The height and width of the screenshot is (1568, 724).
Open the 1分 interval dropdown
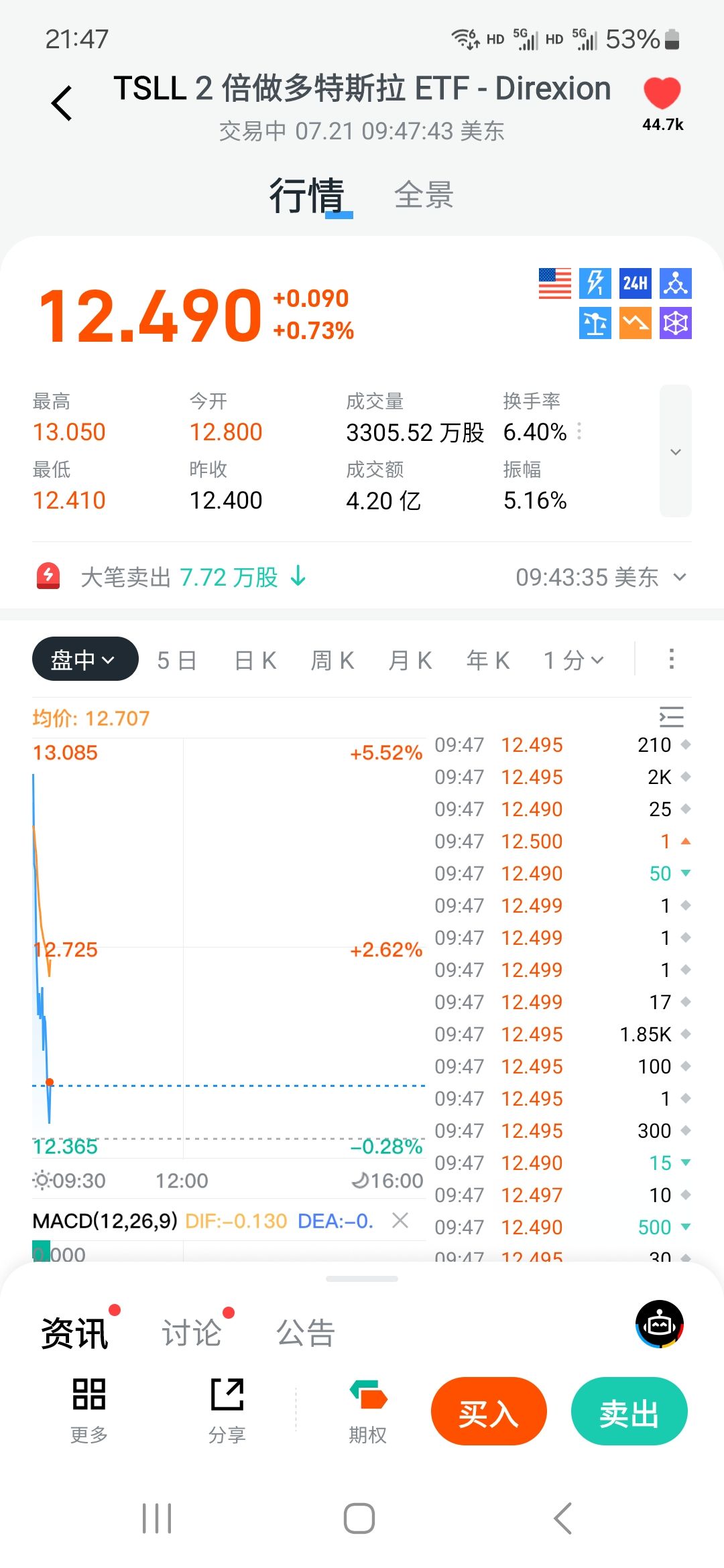[x=574, y=660]
